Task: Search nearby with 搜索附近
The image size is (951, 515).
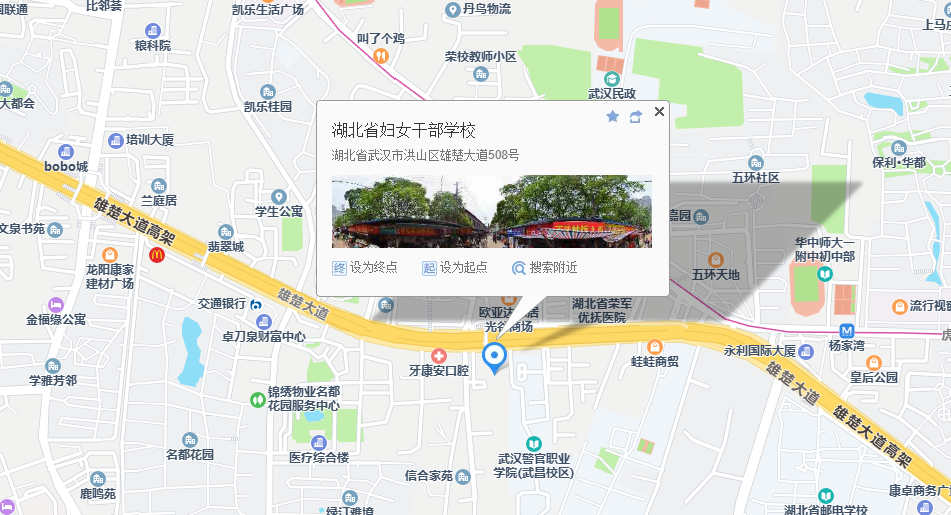Action: coord(545,268)
